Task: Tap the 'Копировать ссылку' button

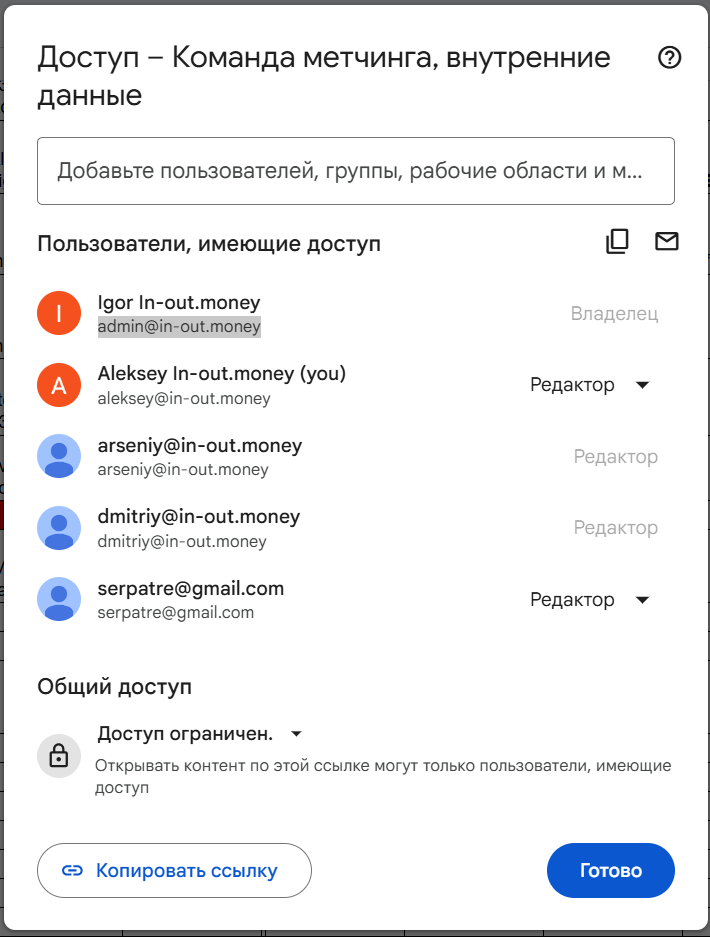Action: (x=175, y=870)
